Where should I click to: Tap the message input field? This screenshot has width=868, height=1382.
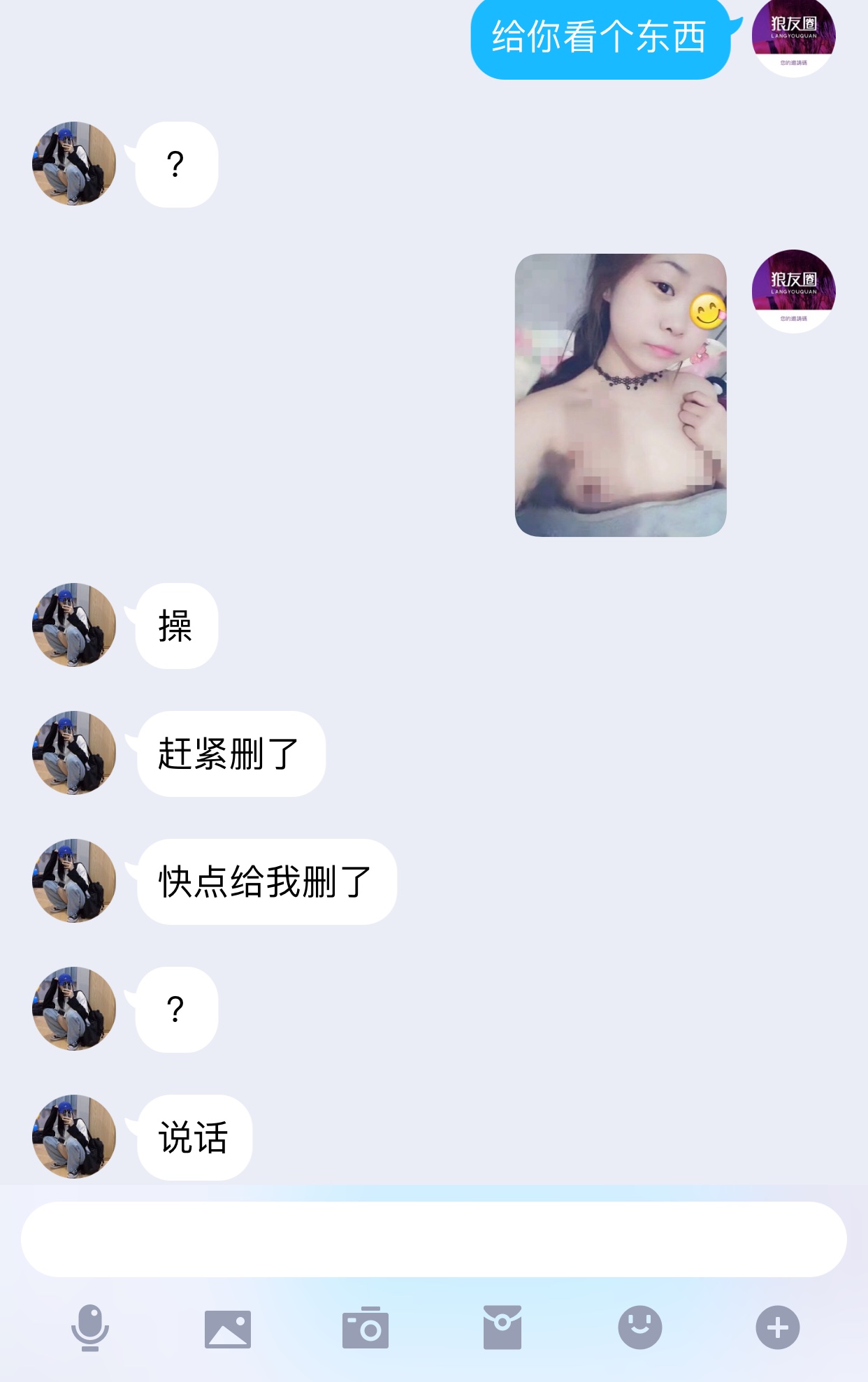click(433, 1239)
